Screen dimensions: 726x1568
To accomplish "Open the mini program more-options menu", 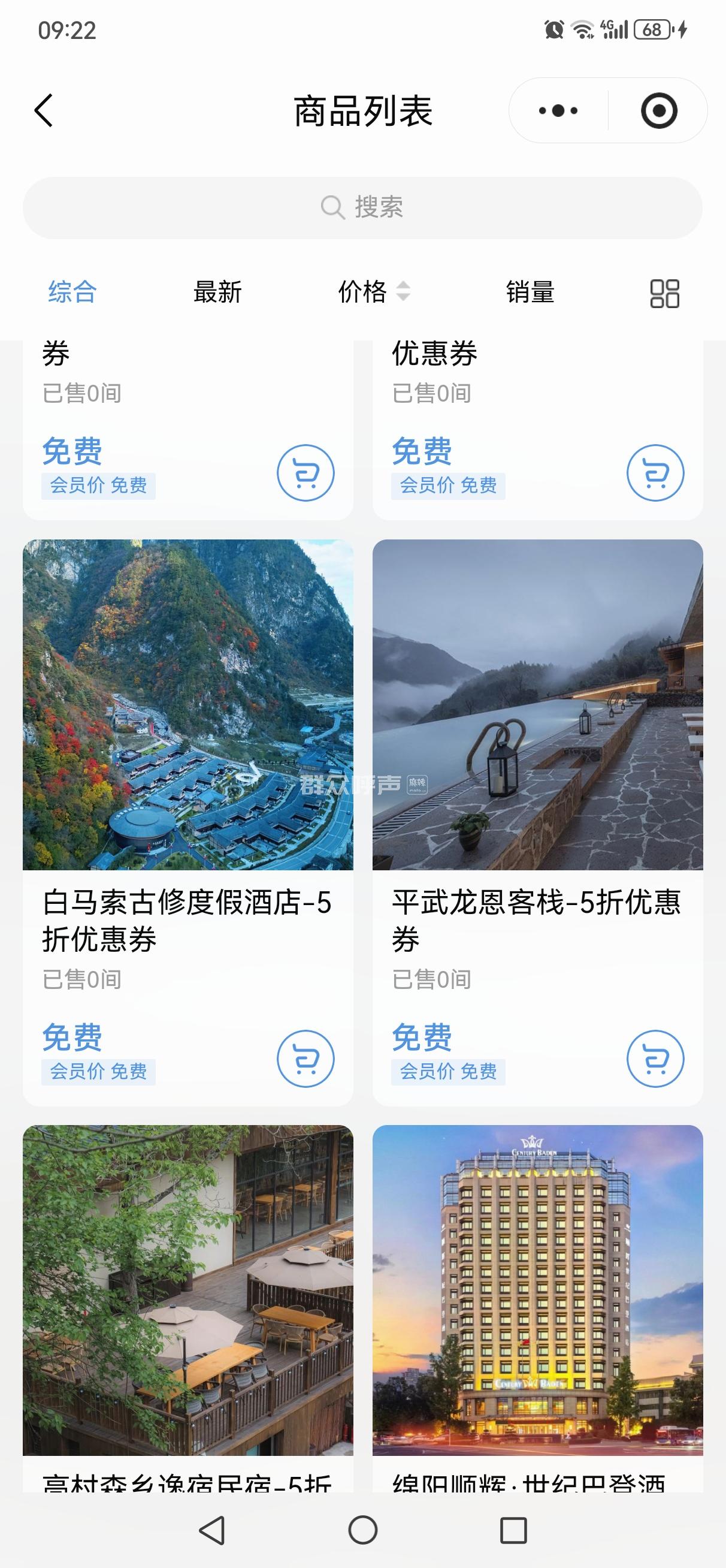I will click(558, 111).
